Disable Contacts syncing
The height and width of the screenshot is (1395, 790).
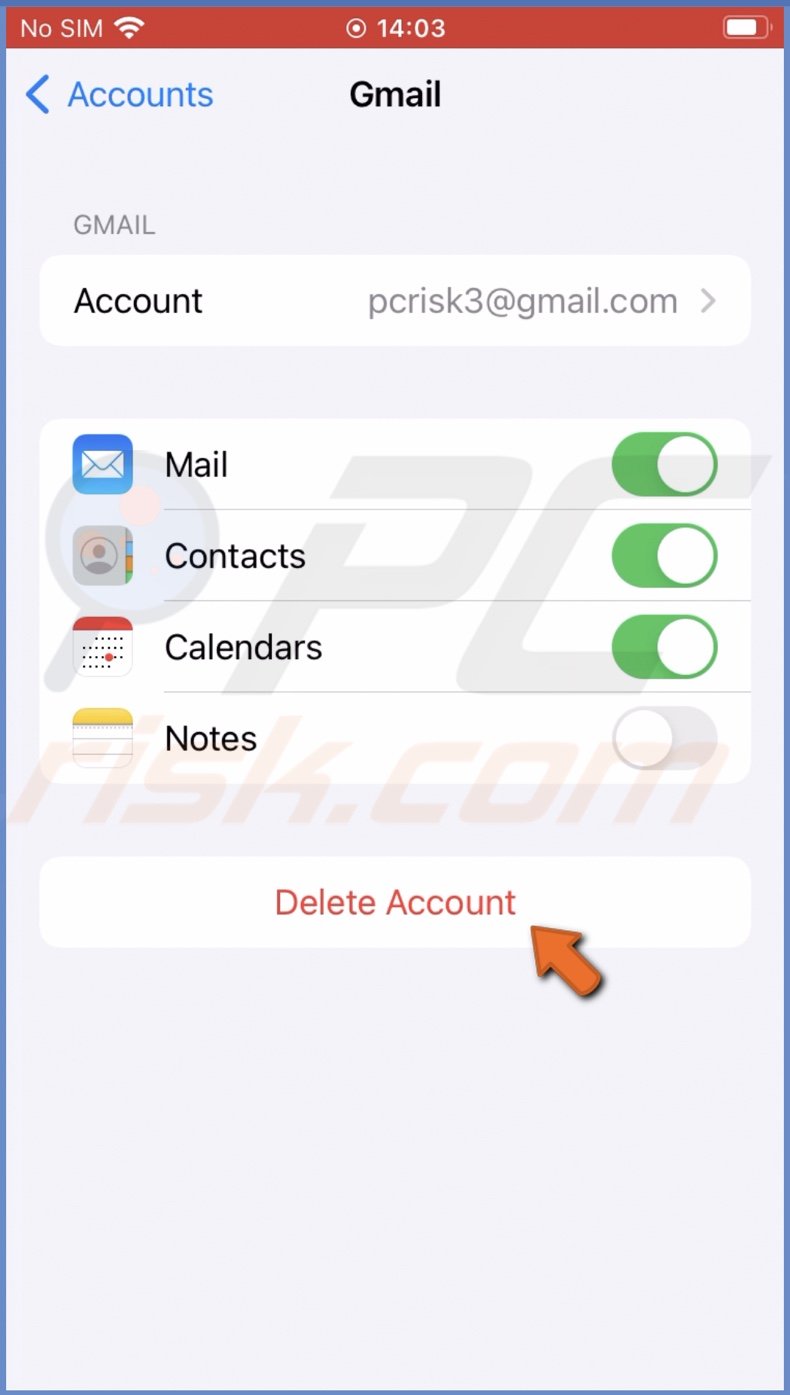click(x=665, y=556)
